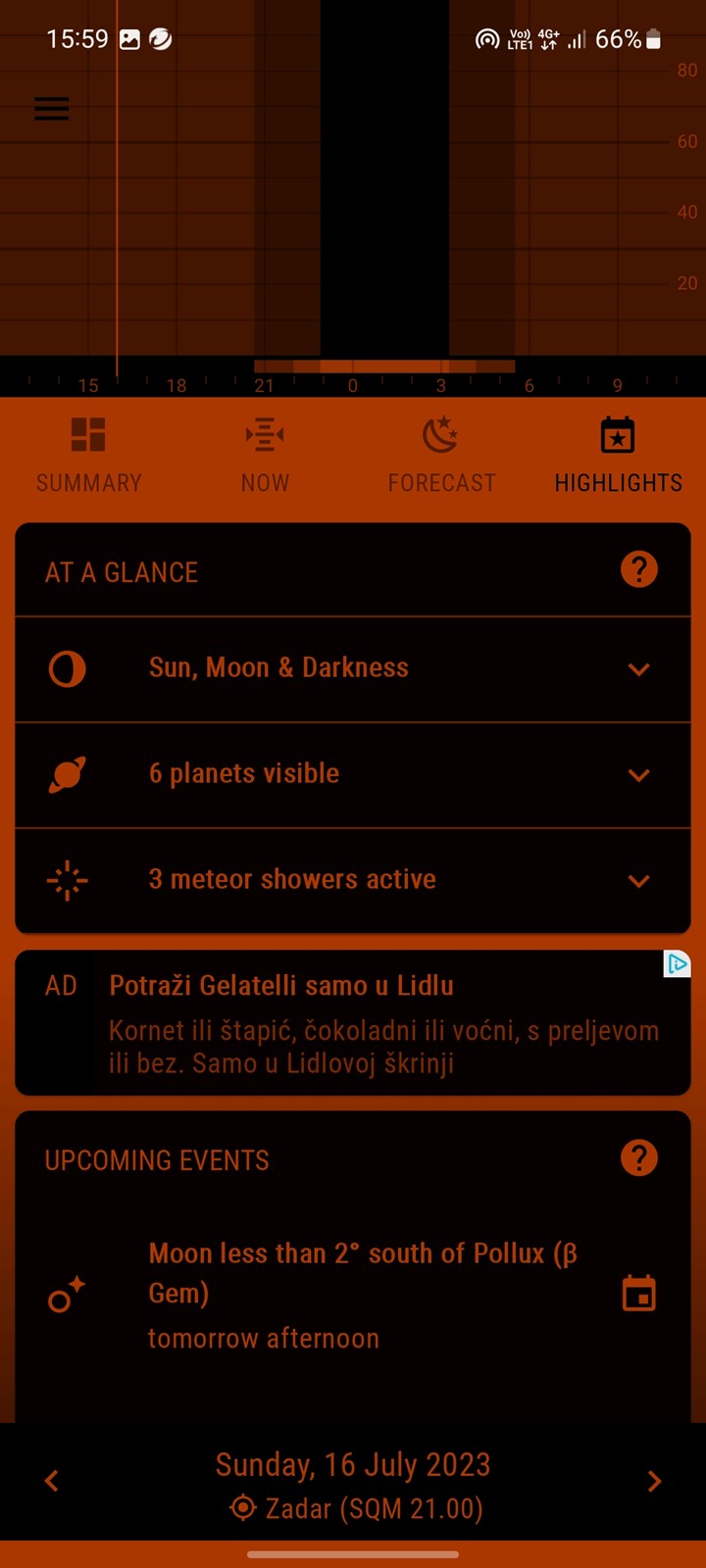Open date picker for 16 July 2023
Screen dimensions: 706x1568
click(353, 1464)
